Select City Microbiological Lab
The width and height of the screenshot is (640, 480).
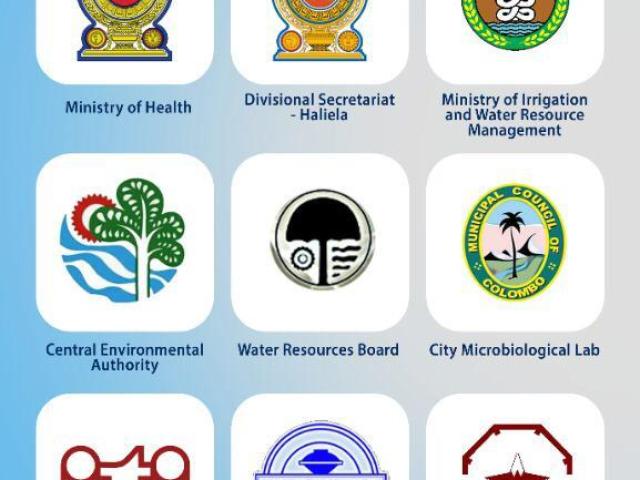tap(515, 242)
